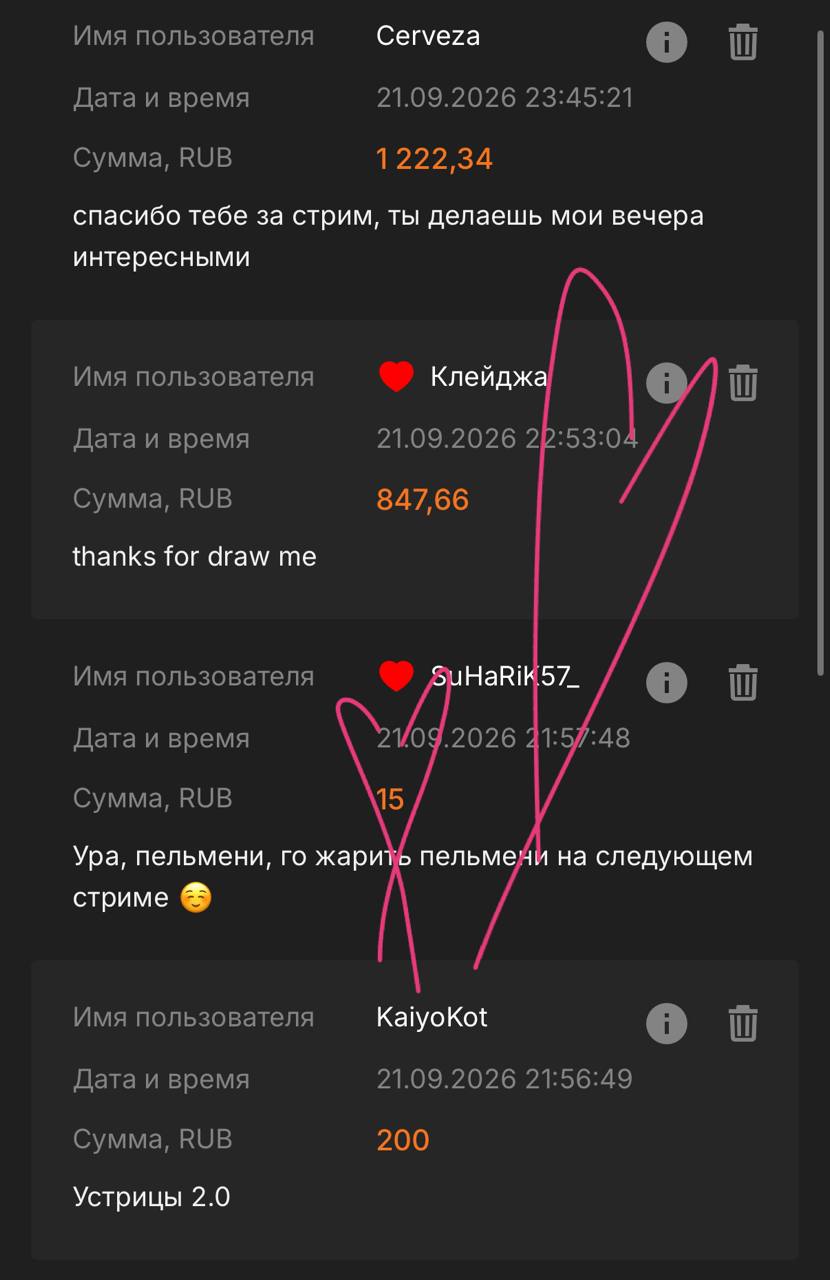
Task: Delete KaiyoKot's 200 RUB donation
Action: tap(742, 1023)
